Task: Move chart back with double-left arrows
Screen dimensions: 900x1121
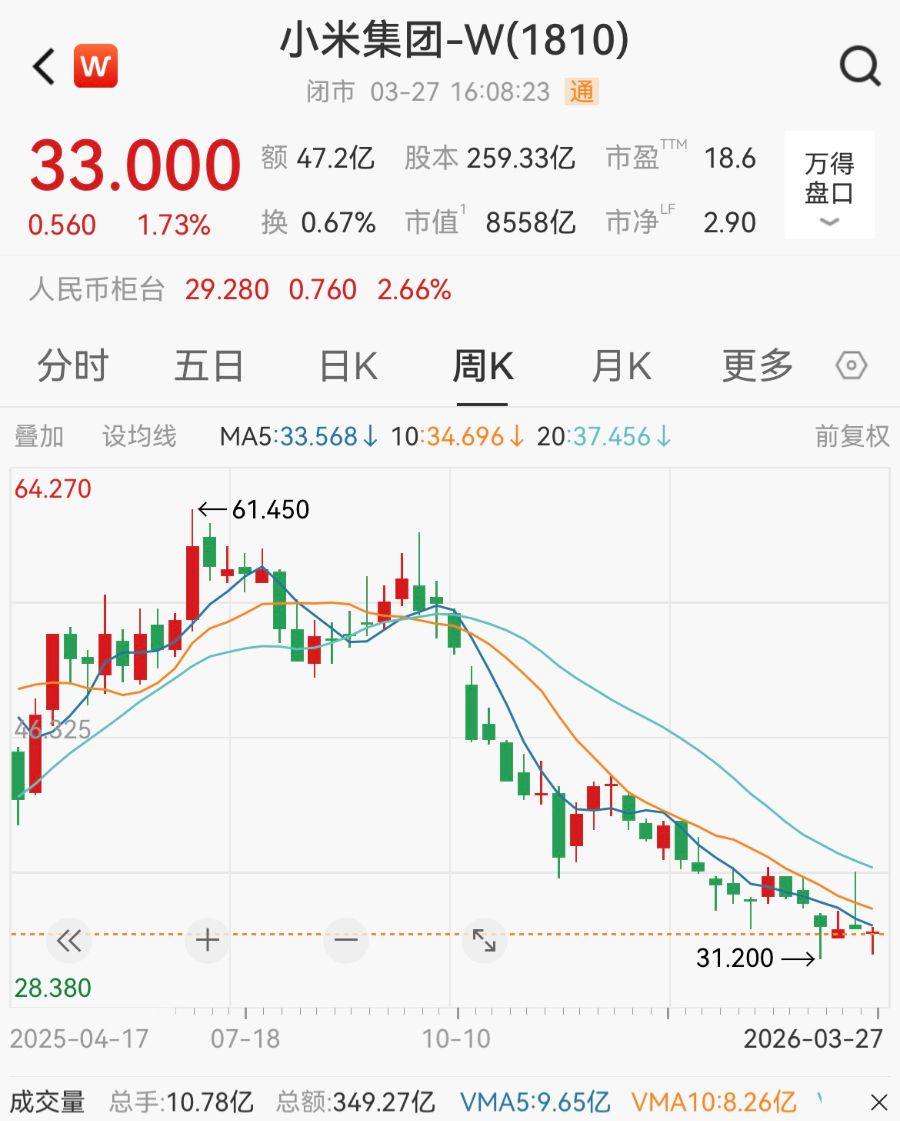Action: click(x=69, y=940)
